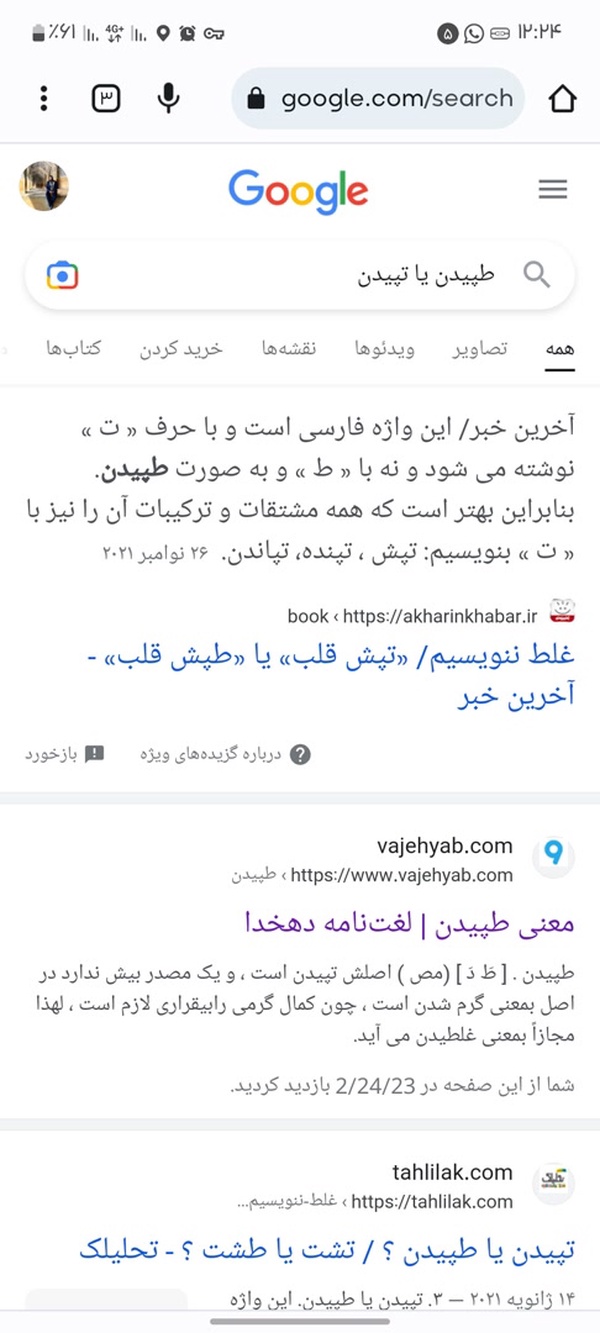Switch to the کتاب‌ها tab
The height and width of the screenshot is (1333, 600).
[x=74, y=348]
